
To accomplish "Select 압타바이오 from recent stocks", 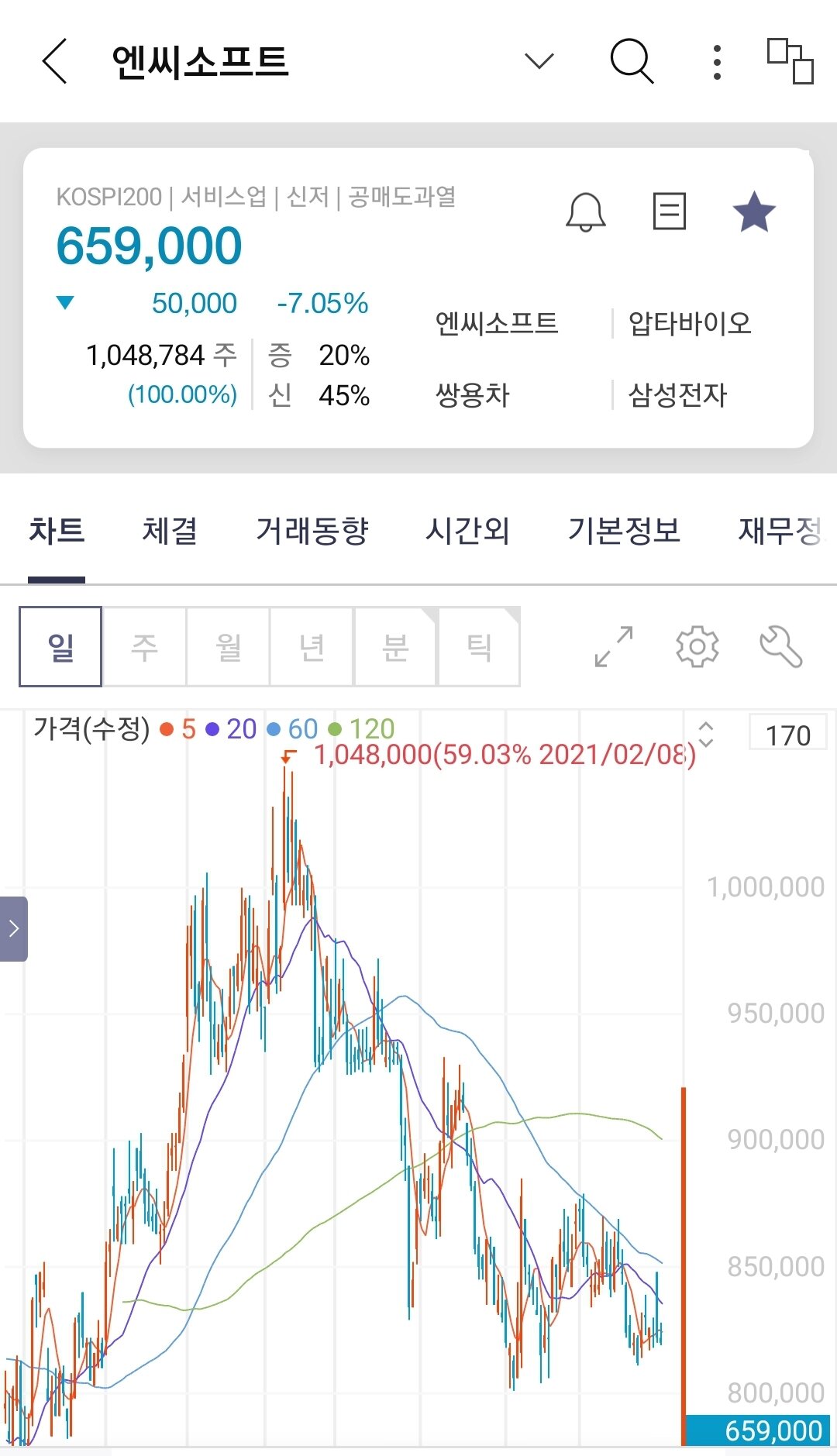I will 689,323.
